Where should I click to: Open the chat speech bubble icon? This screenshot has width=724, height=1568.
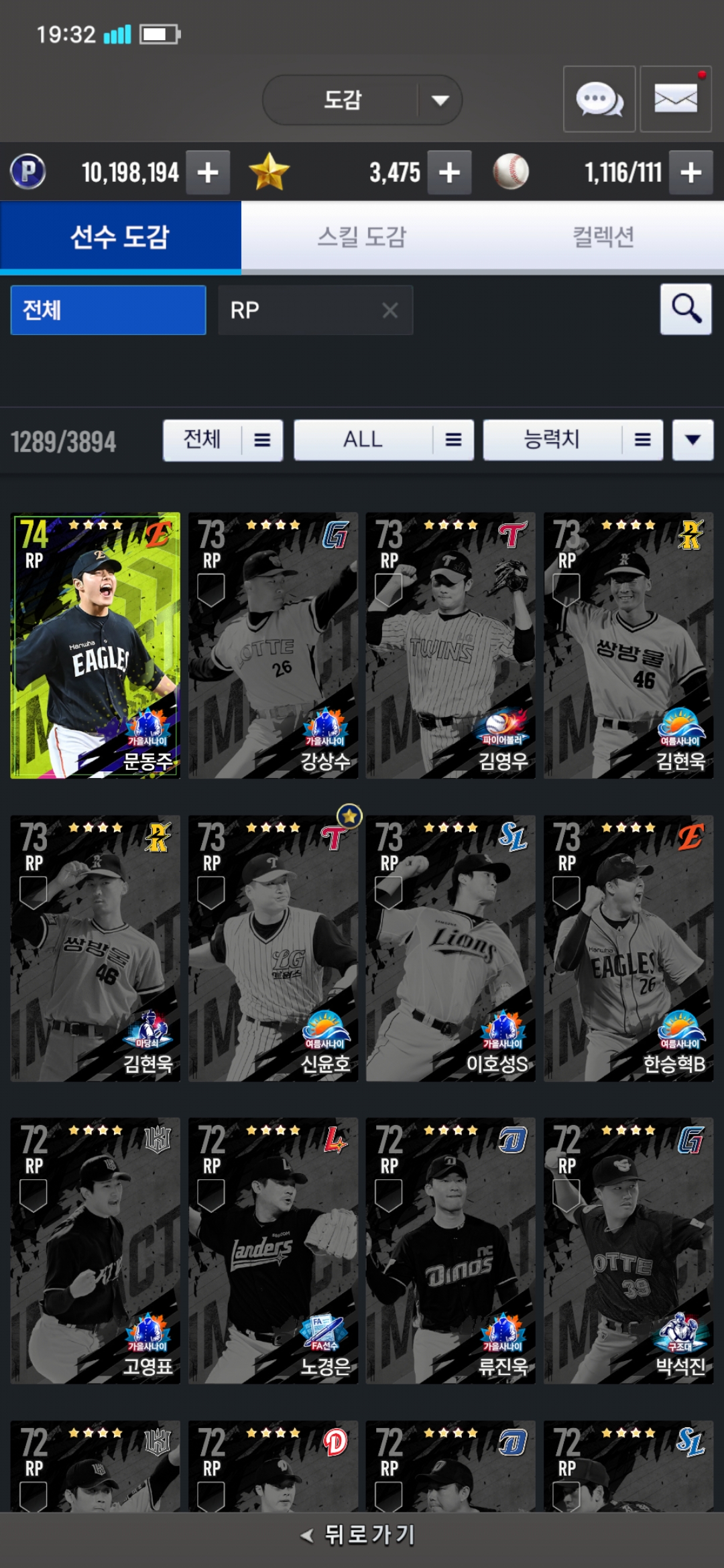coord(599,99)
